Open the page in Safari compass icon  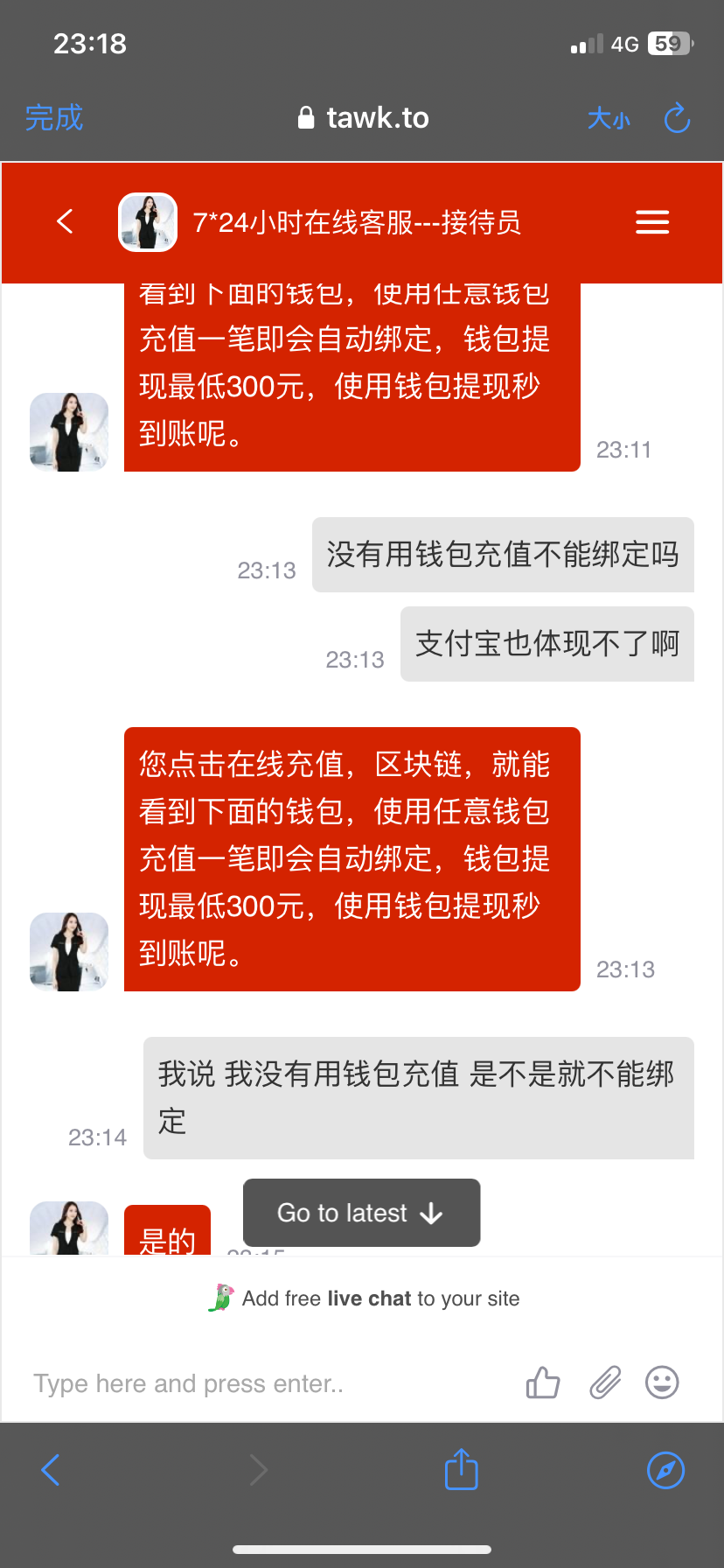click(665, 1470)
